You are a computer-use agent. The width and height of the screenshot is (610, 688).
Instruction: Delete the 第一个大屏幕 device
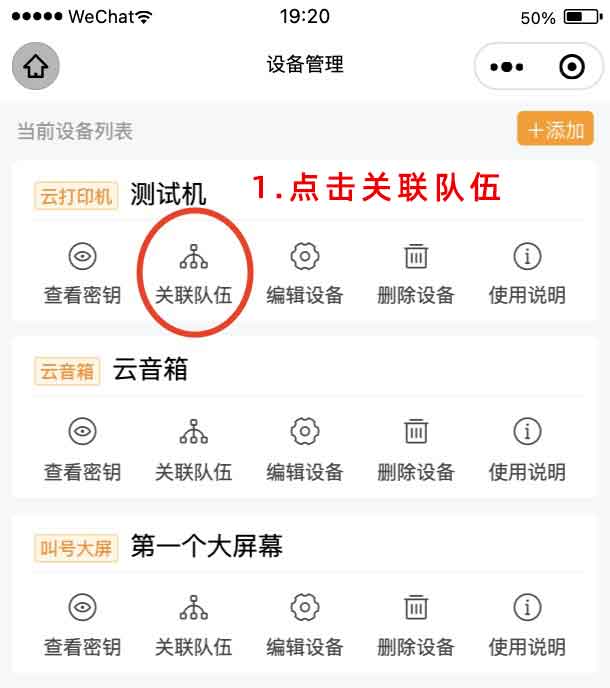pyautogui.click(x=416, y=625)
